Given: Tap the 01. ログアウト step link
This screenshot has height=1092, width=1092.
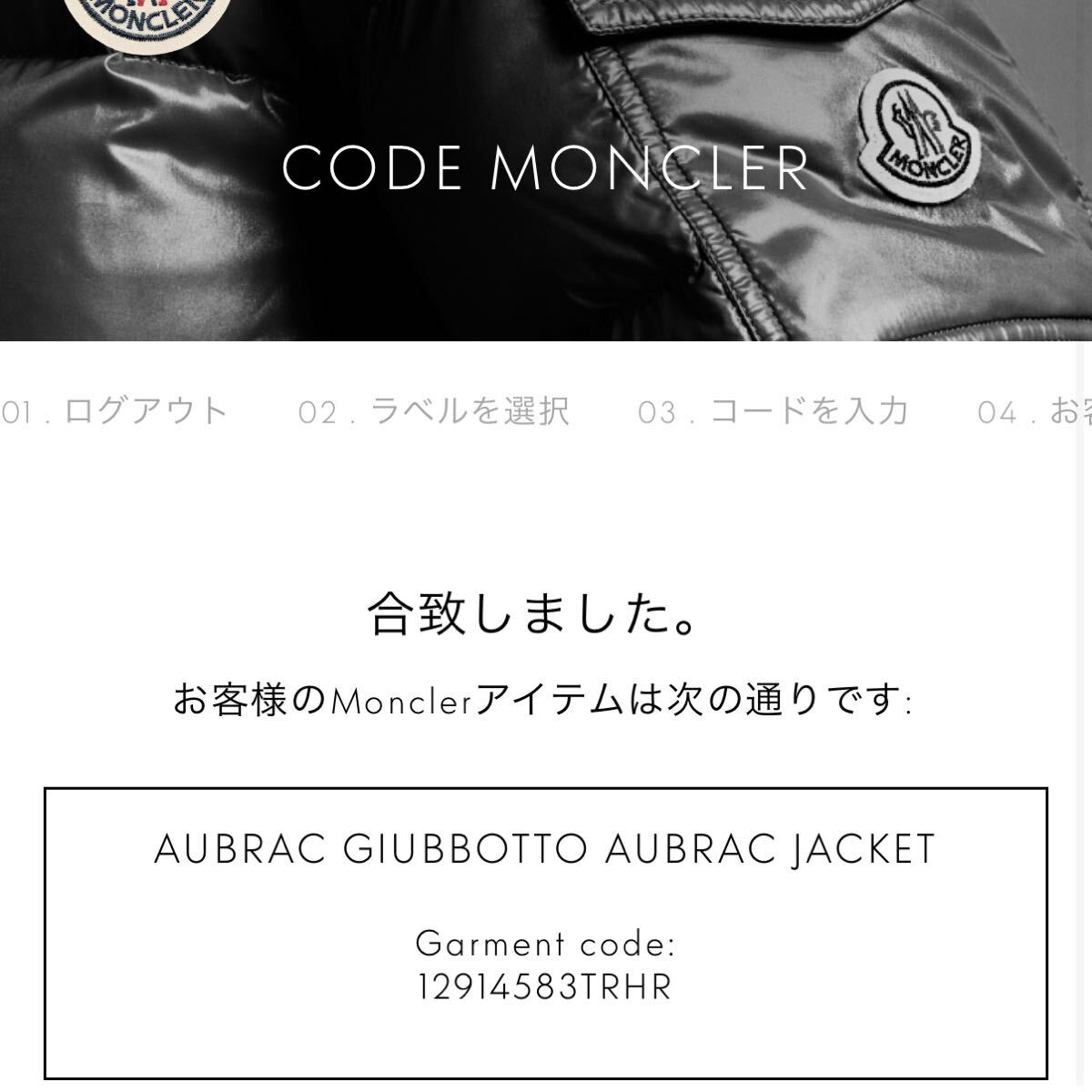Looking at the screenshot, I should pyautogui.click(x=115, y=411).
